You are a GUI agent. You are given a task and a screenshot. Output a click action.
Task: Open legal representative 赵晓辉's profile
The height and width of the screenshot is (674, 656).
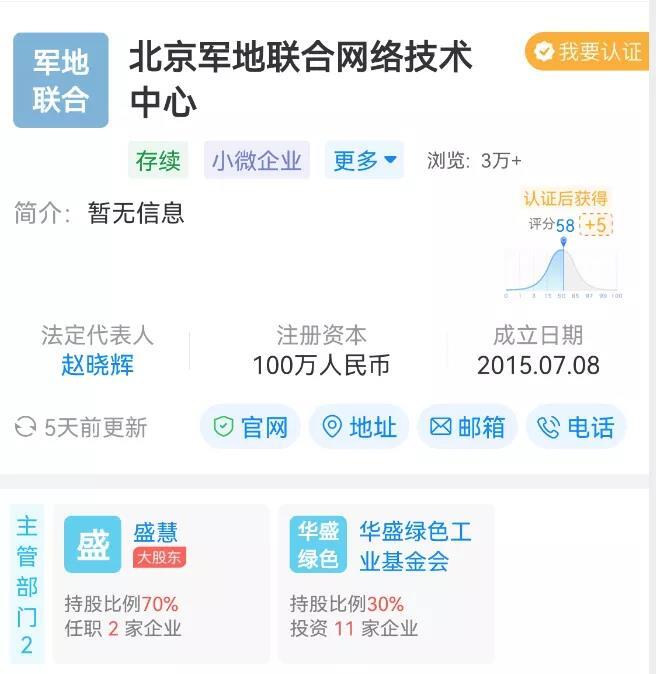tap(97, 365)
